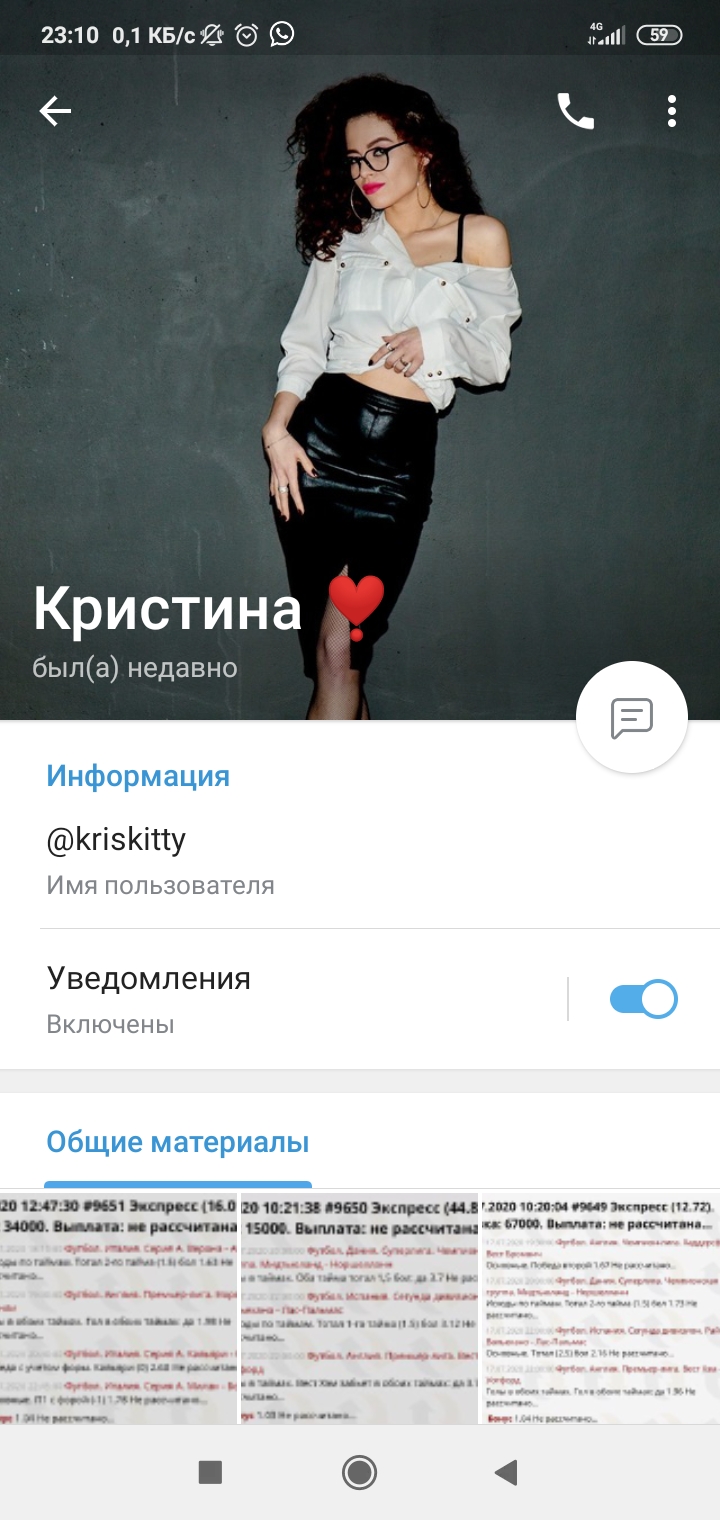Open recent apps with the square button
This screenshot has width=720, height=1520.
pyautogui.click(x=210, y=1472)
